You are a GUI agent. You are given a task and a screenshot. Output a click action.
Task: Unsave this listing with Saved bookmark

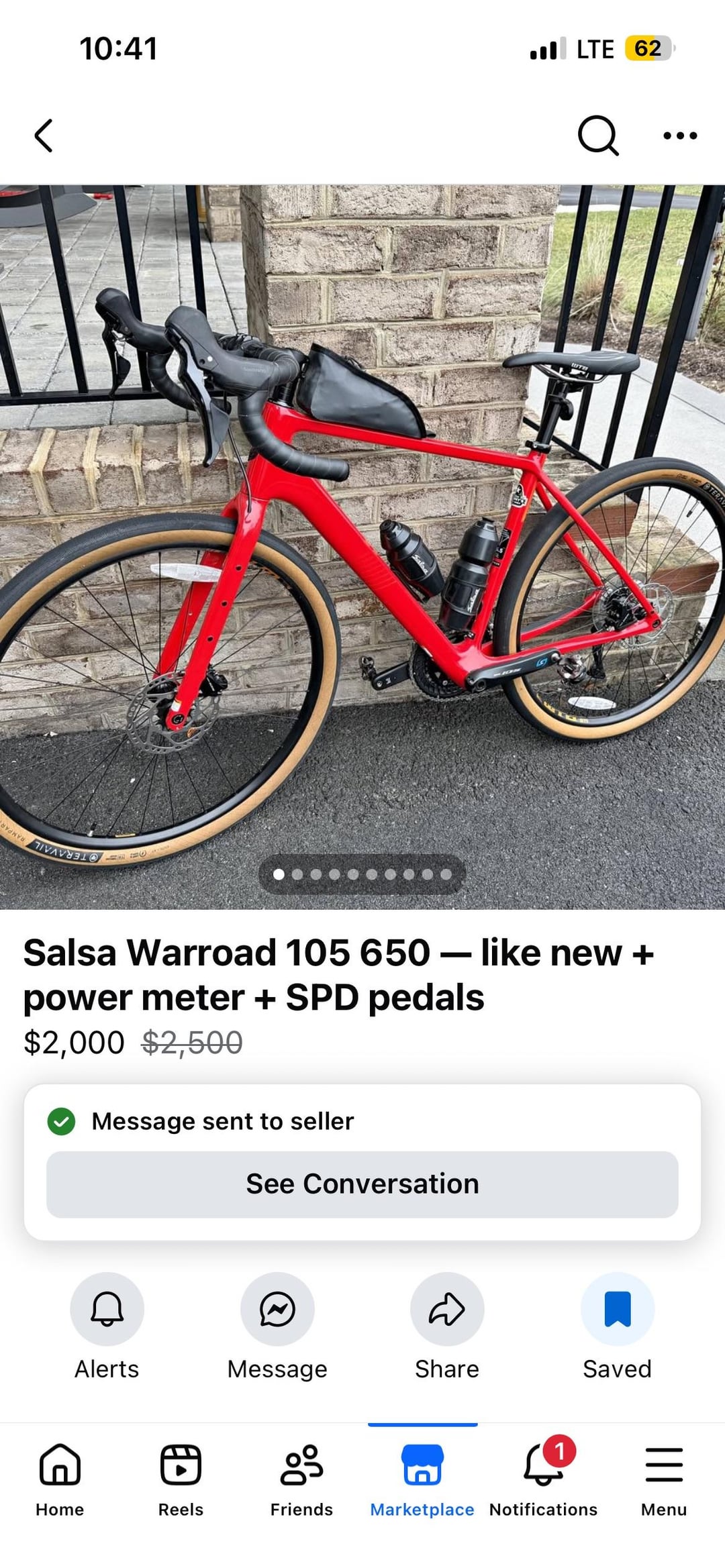point(617,1309)
